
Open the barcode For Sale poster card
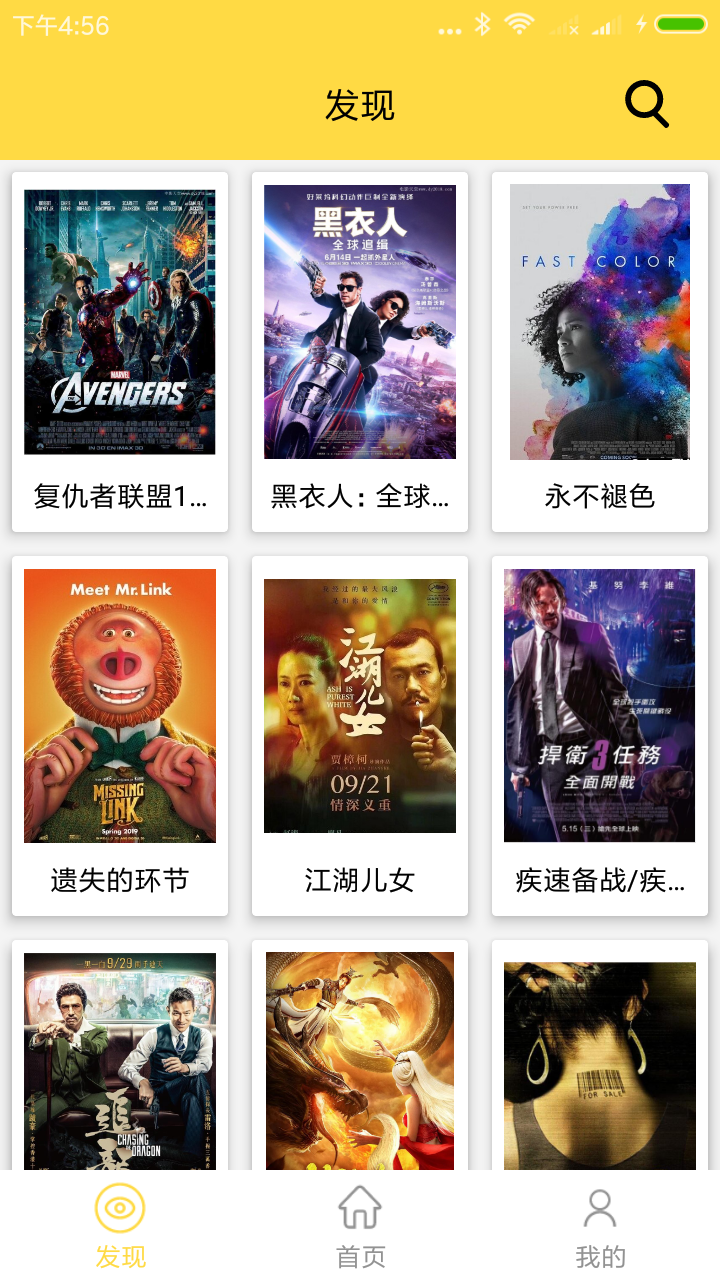(x=600, y=1060)
